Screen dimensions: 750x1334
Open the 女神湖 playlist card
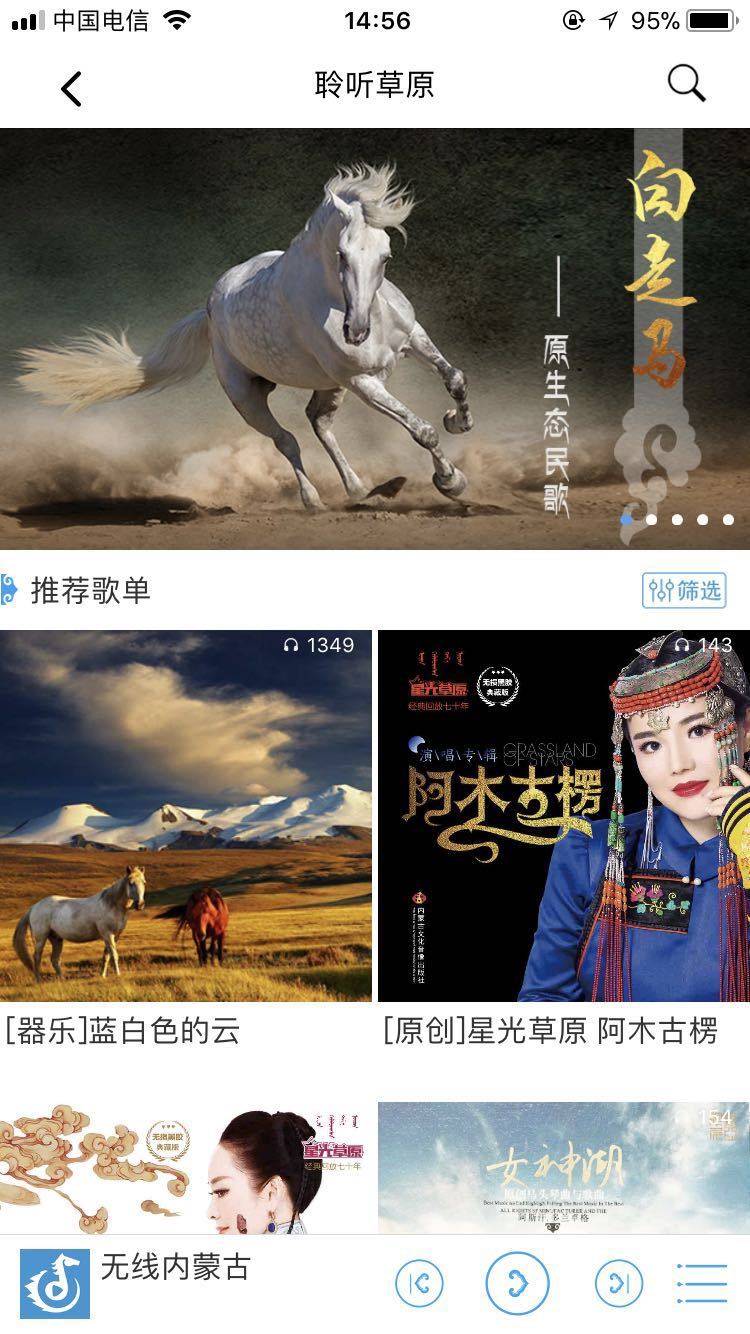coord(564,1168)
